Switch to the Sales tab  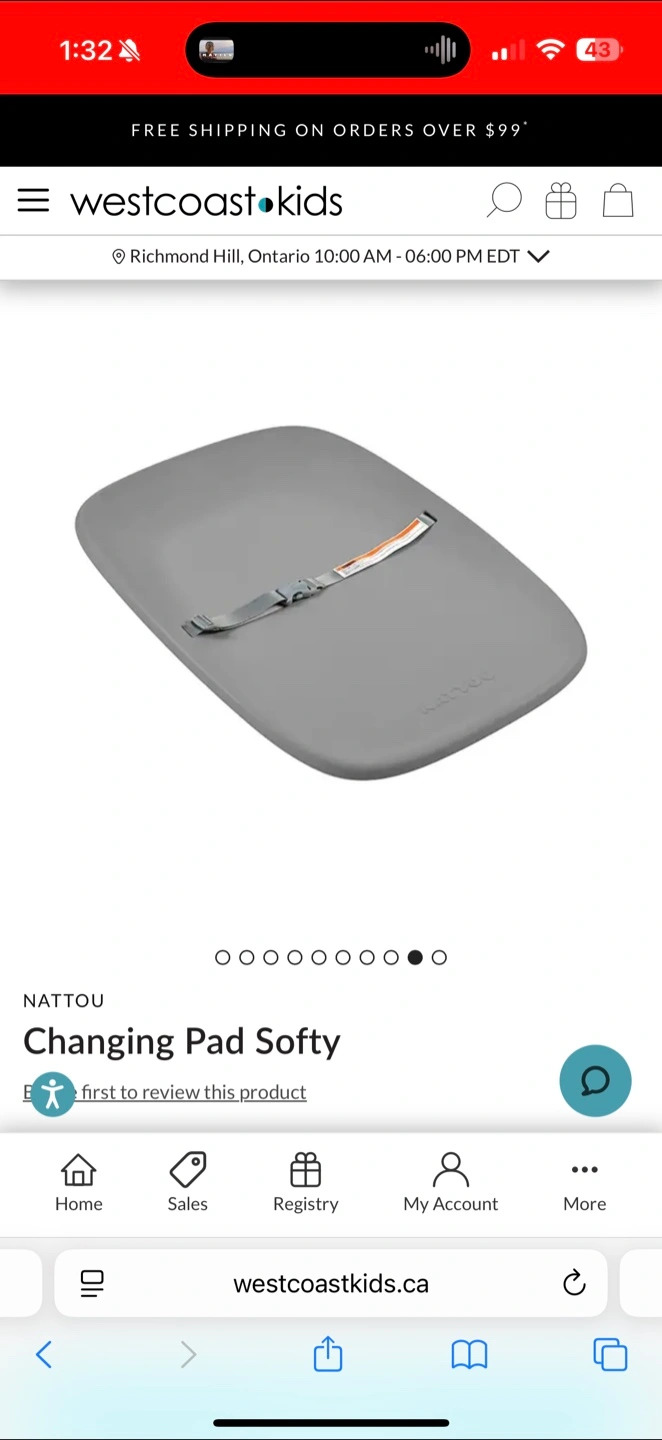[x=188, y=1183]
